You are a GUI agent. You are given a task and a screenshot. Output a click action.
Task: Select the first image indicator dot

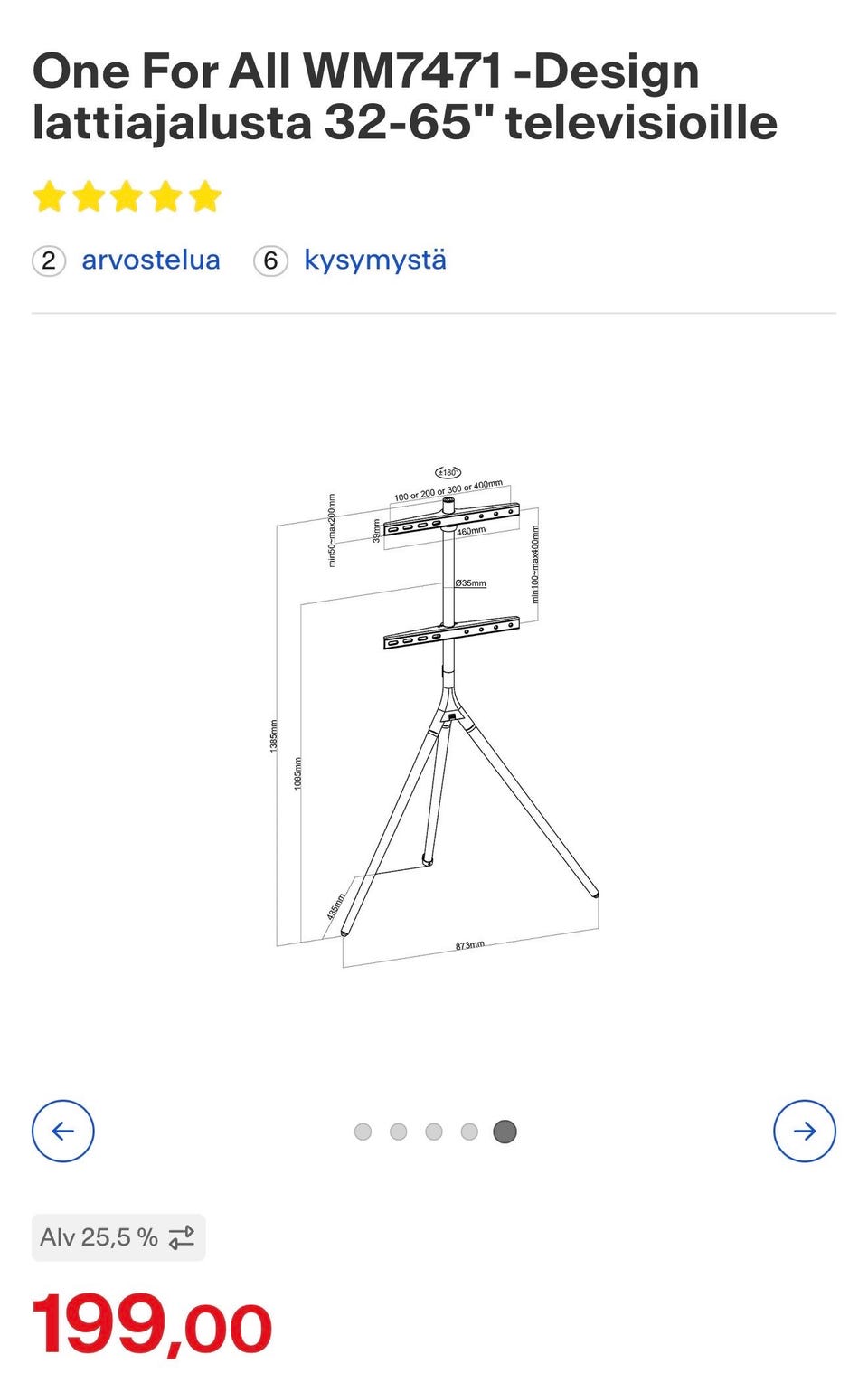click(363, 1132)
